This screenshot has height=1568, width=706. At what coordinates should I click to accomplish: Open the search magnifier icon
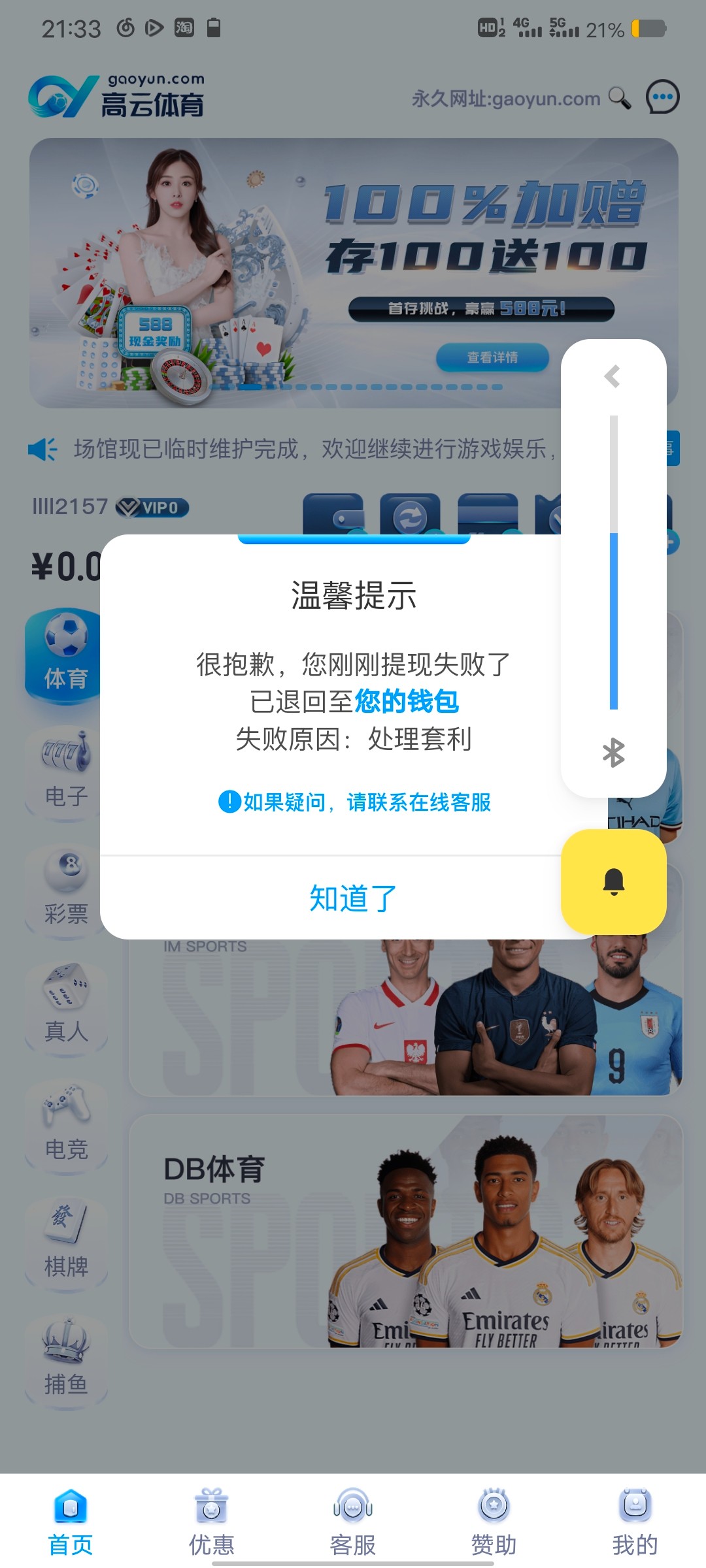coord(619,98)
